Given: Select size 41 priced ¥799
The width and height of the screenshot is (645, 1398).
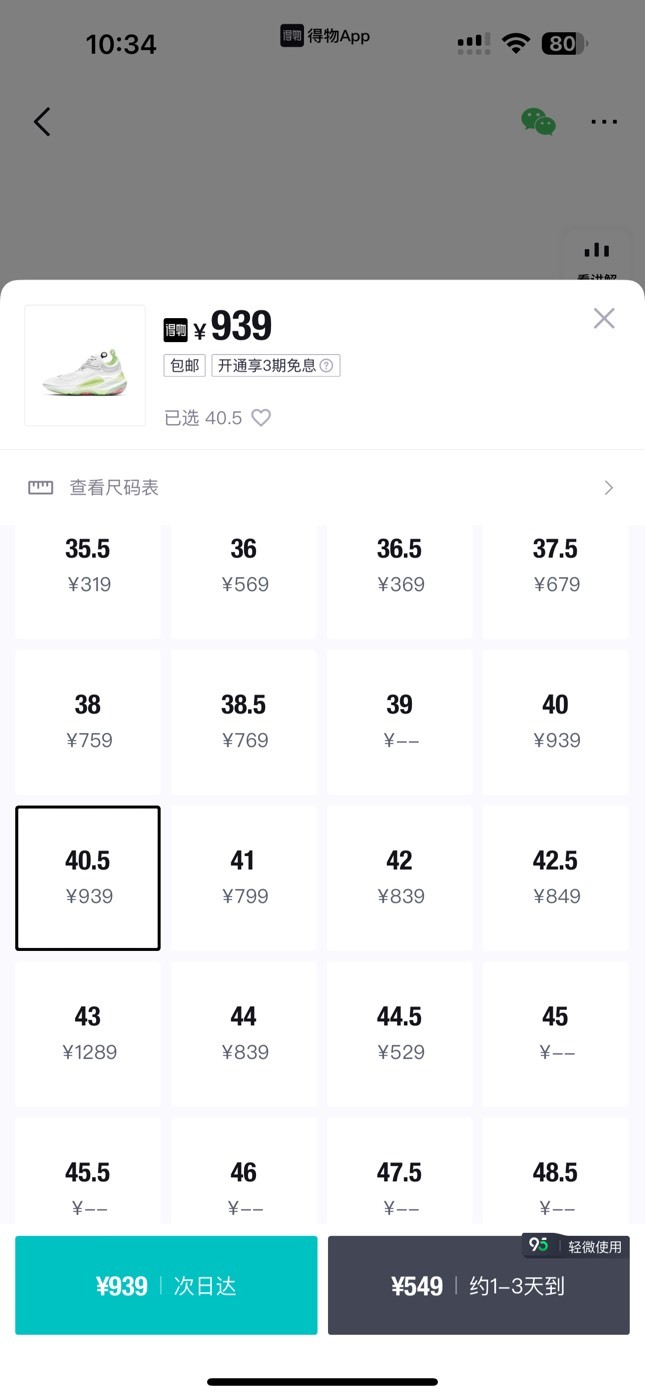Looking at the screenshot, I should click(x=244, y=878).
